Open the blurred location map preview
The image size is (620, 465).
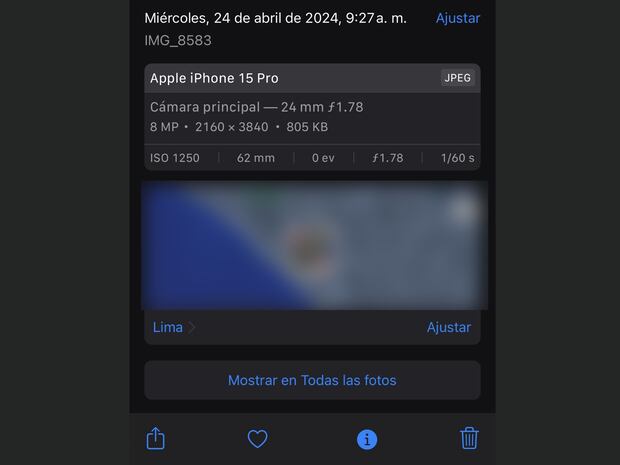(313, 245)
